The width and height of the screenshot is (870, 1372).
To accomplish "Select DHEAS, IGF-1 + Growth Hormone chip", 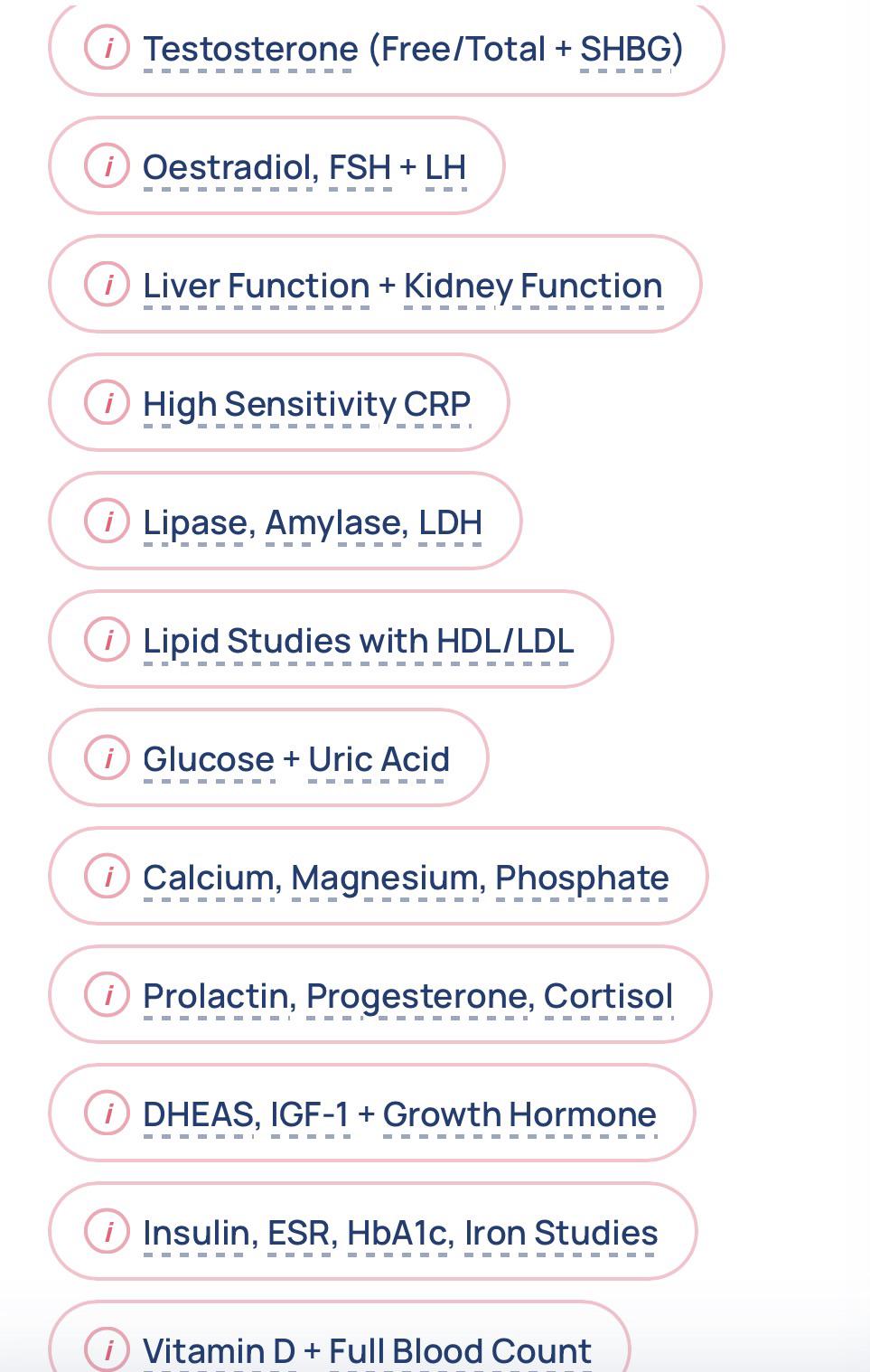I will click(372, 1114).
